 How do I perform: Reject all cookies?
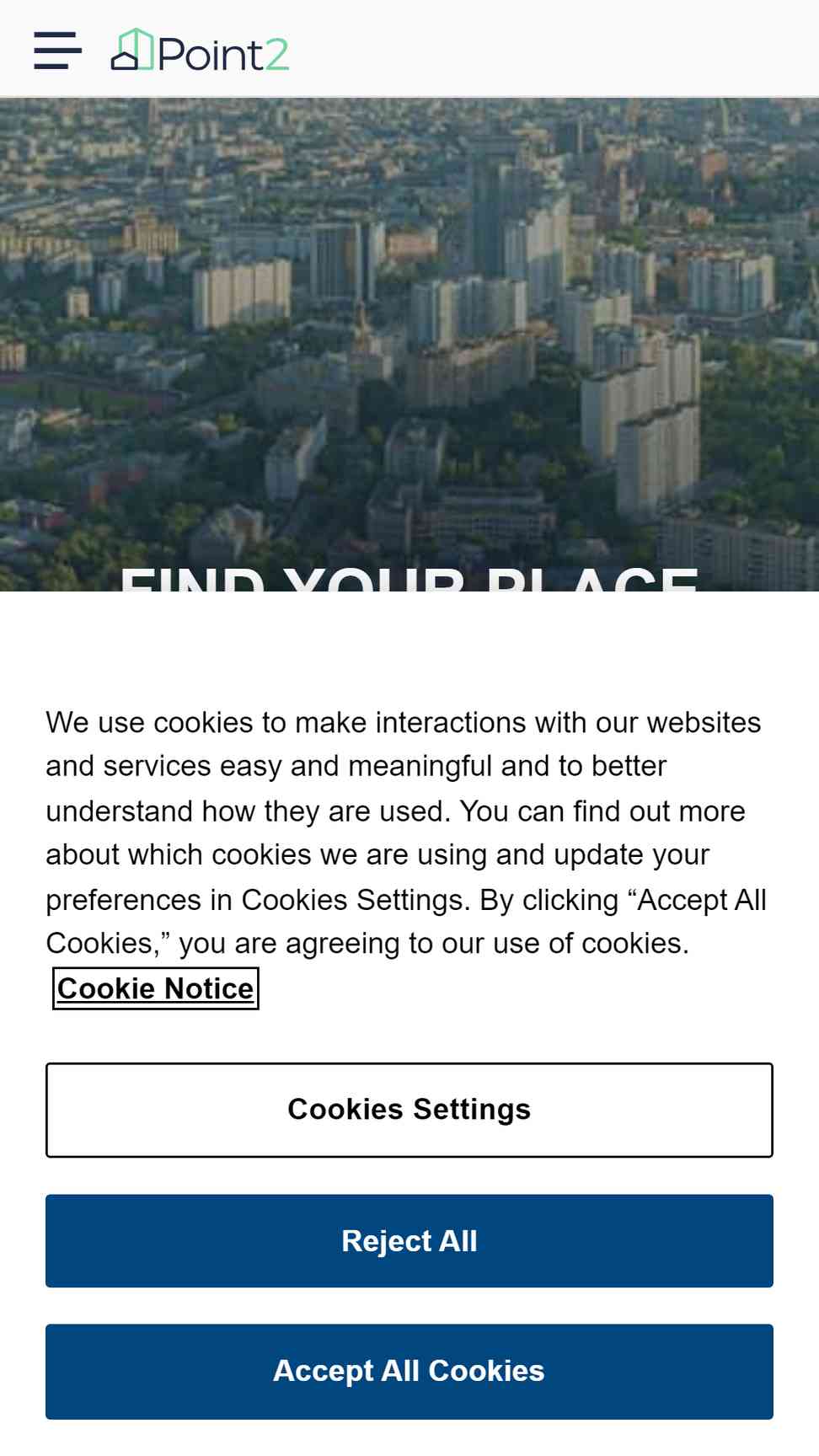pos(409,1240)
